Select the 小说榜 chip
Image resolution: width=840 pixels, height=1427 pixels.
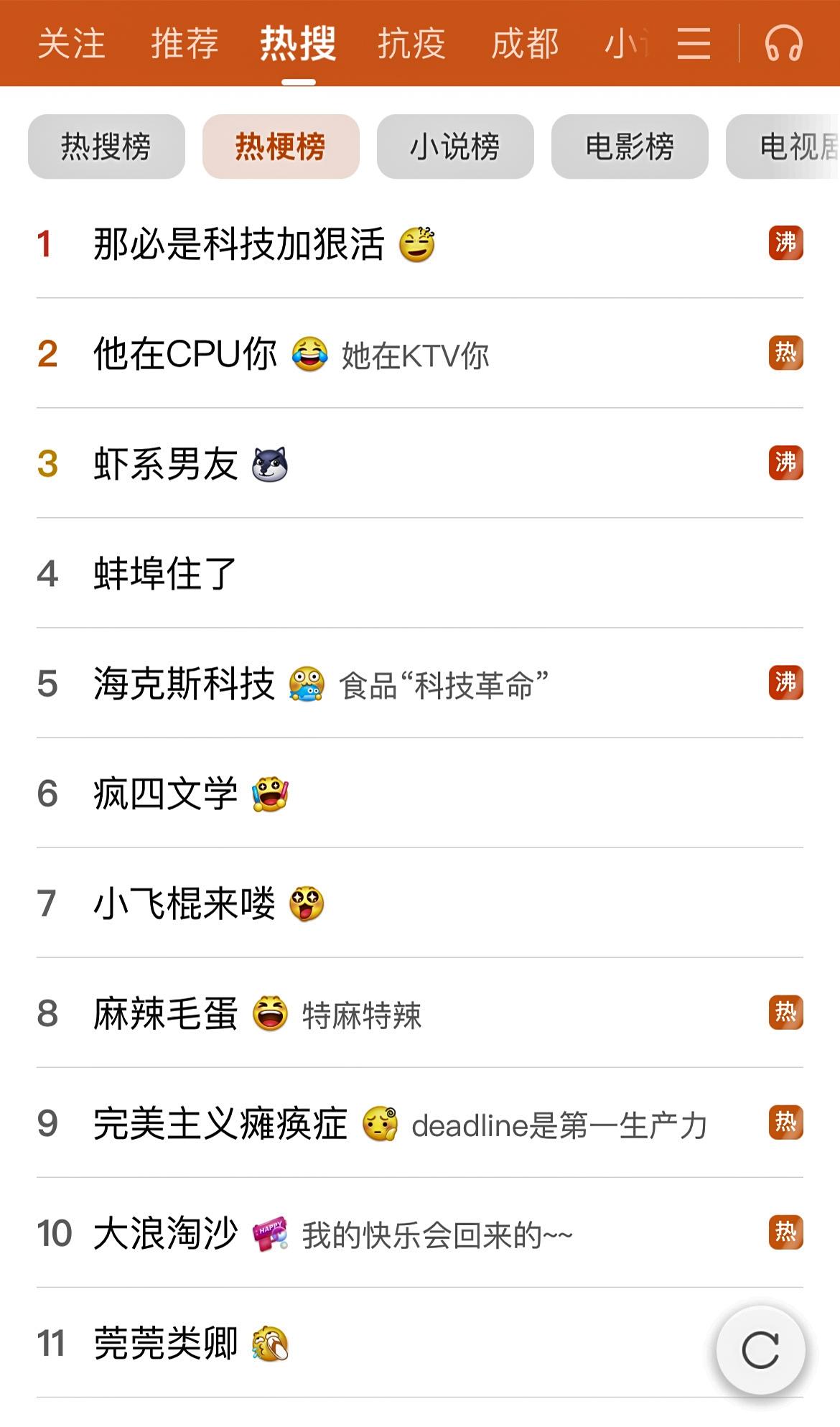(x=455, y=147)
